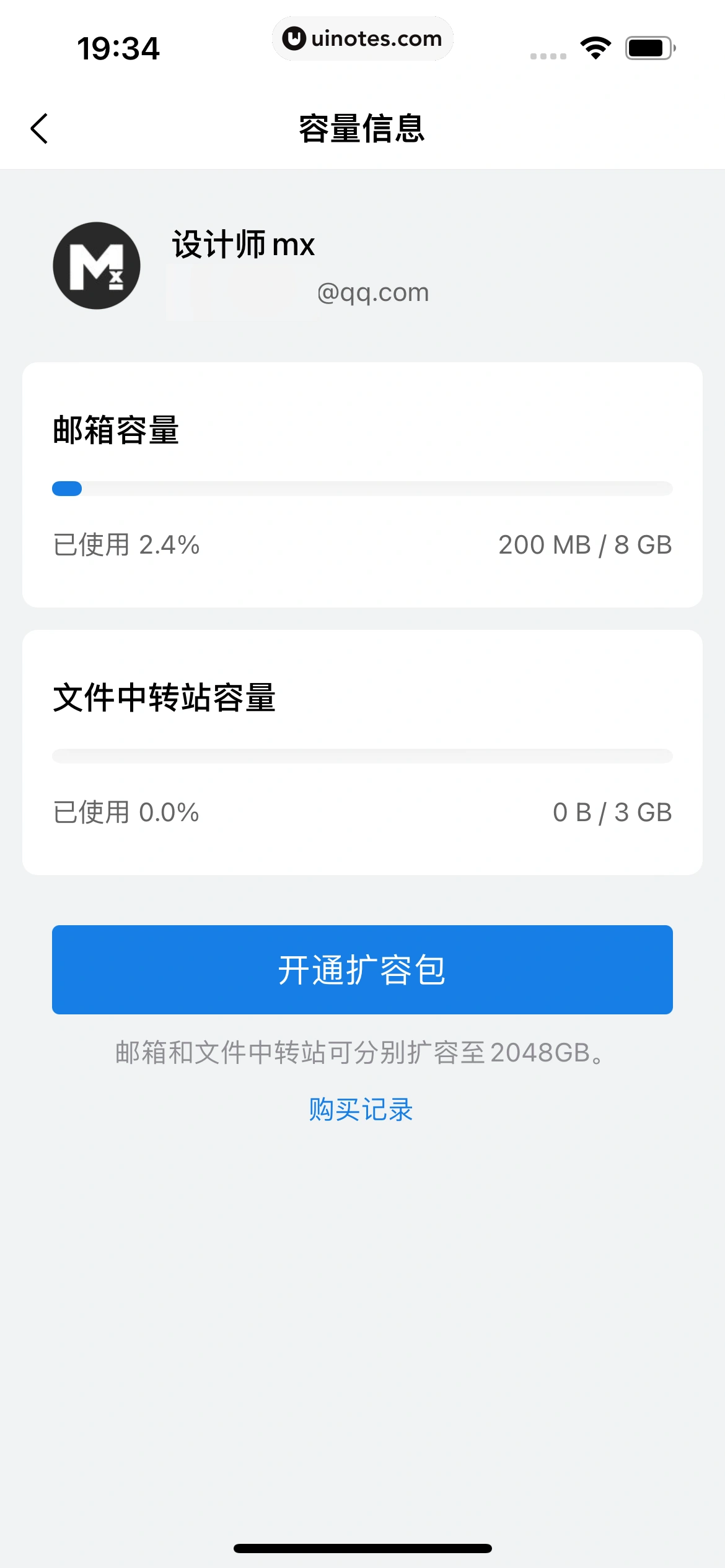This screenshot has width=725, height=1568.
Task: Tap the @qq.com email address
Action: click(371, 292)
